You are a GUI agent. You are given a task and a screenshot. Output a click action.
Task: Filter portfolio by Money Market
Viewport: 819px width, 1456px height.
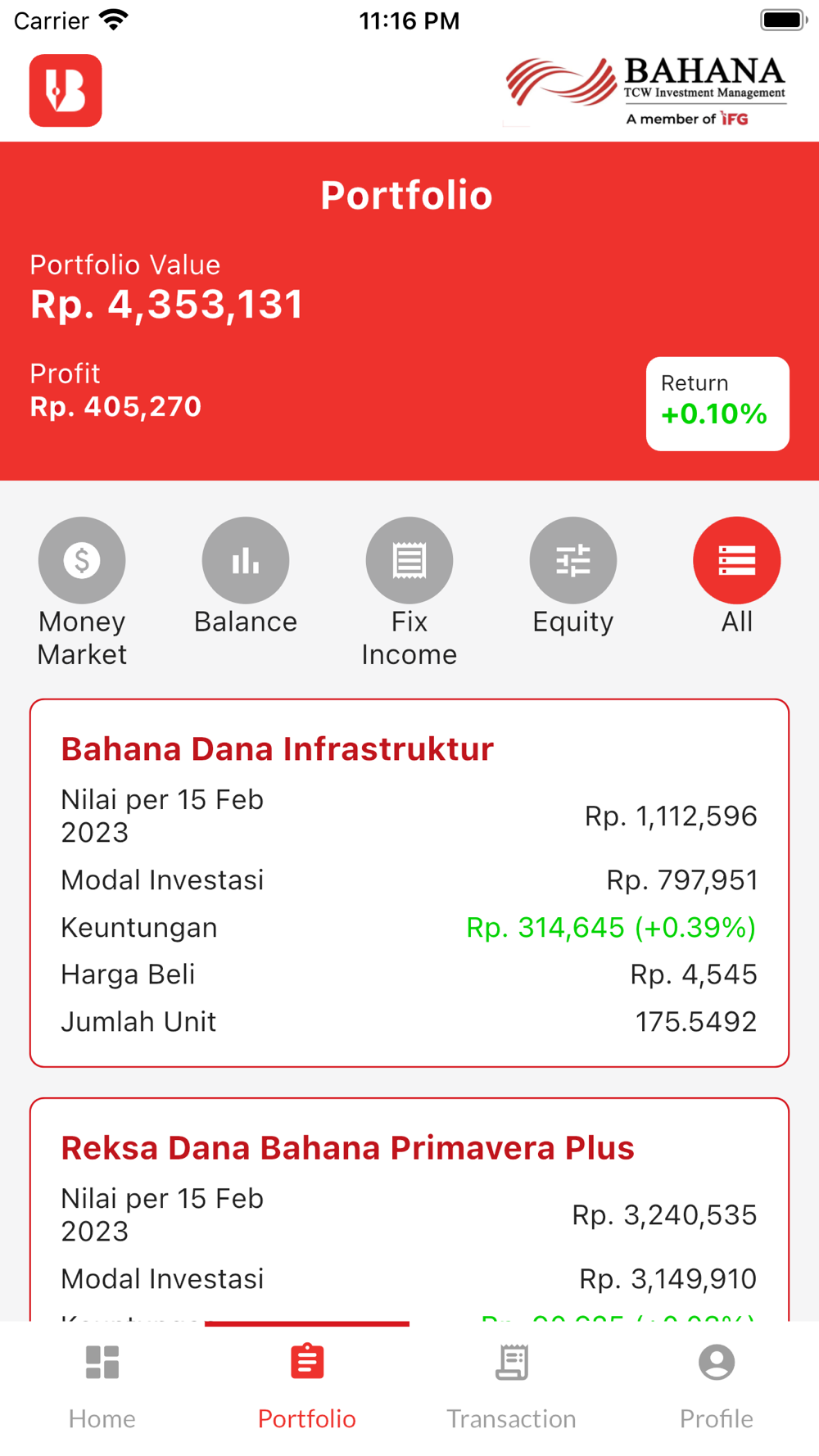coord(82,561)
